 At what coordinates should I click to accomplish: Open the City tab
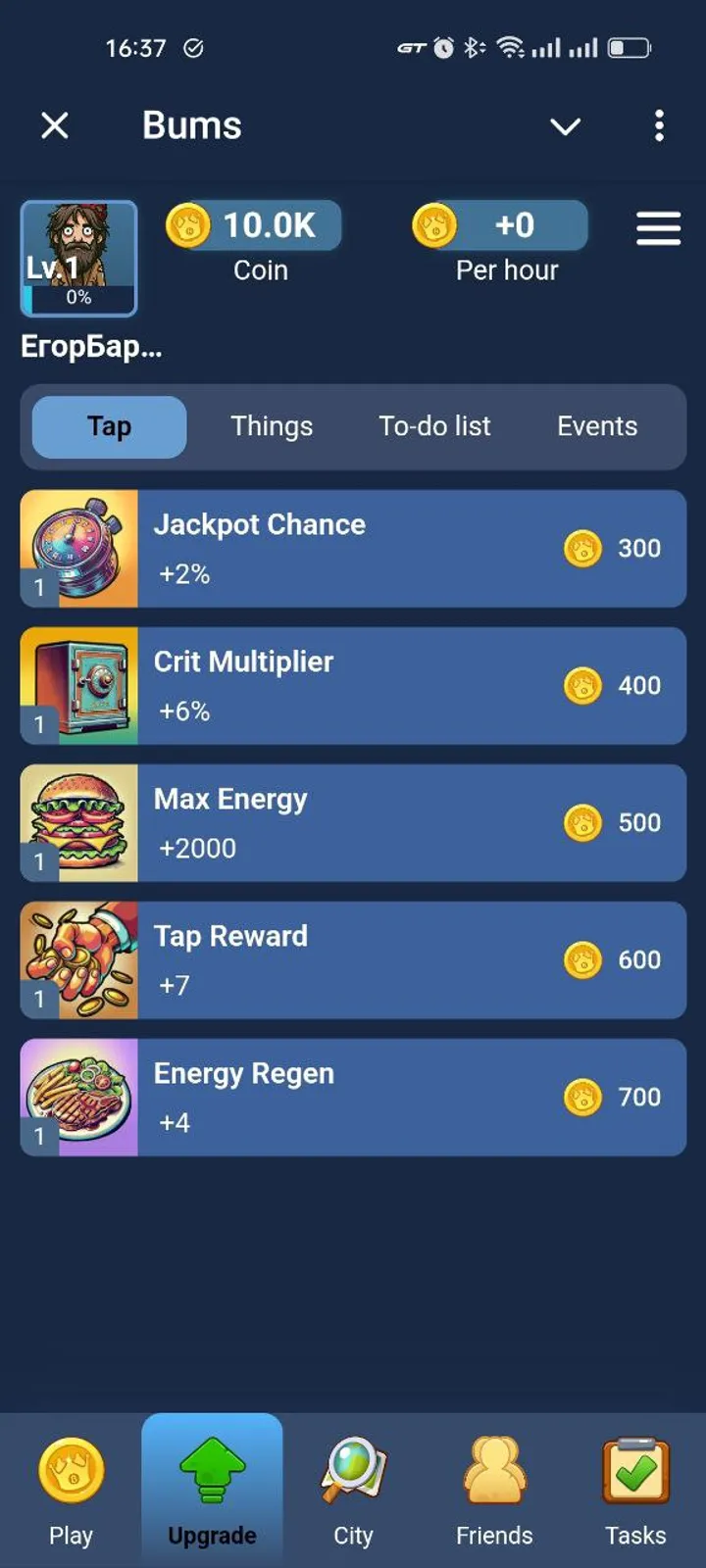353,1490
